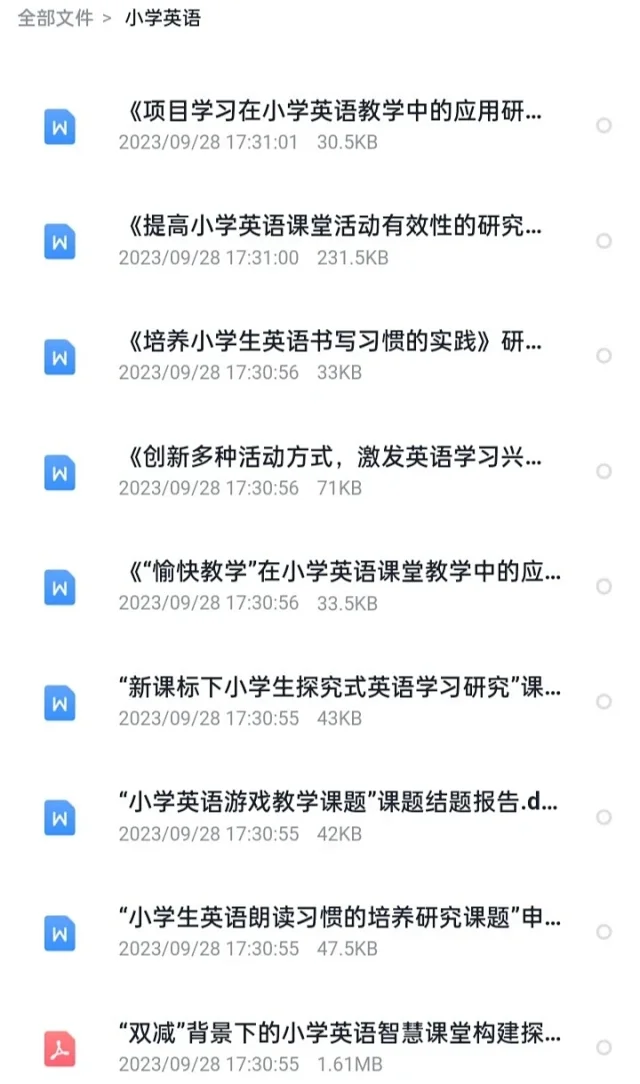Select the 71KB 创新多种活动方式 file circle

[604, 471]
